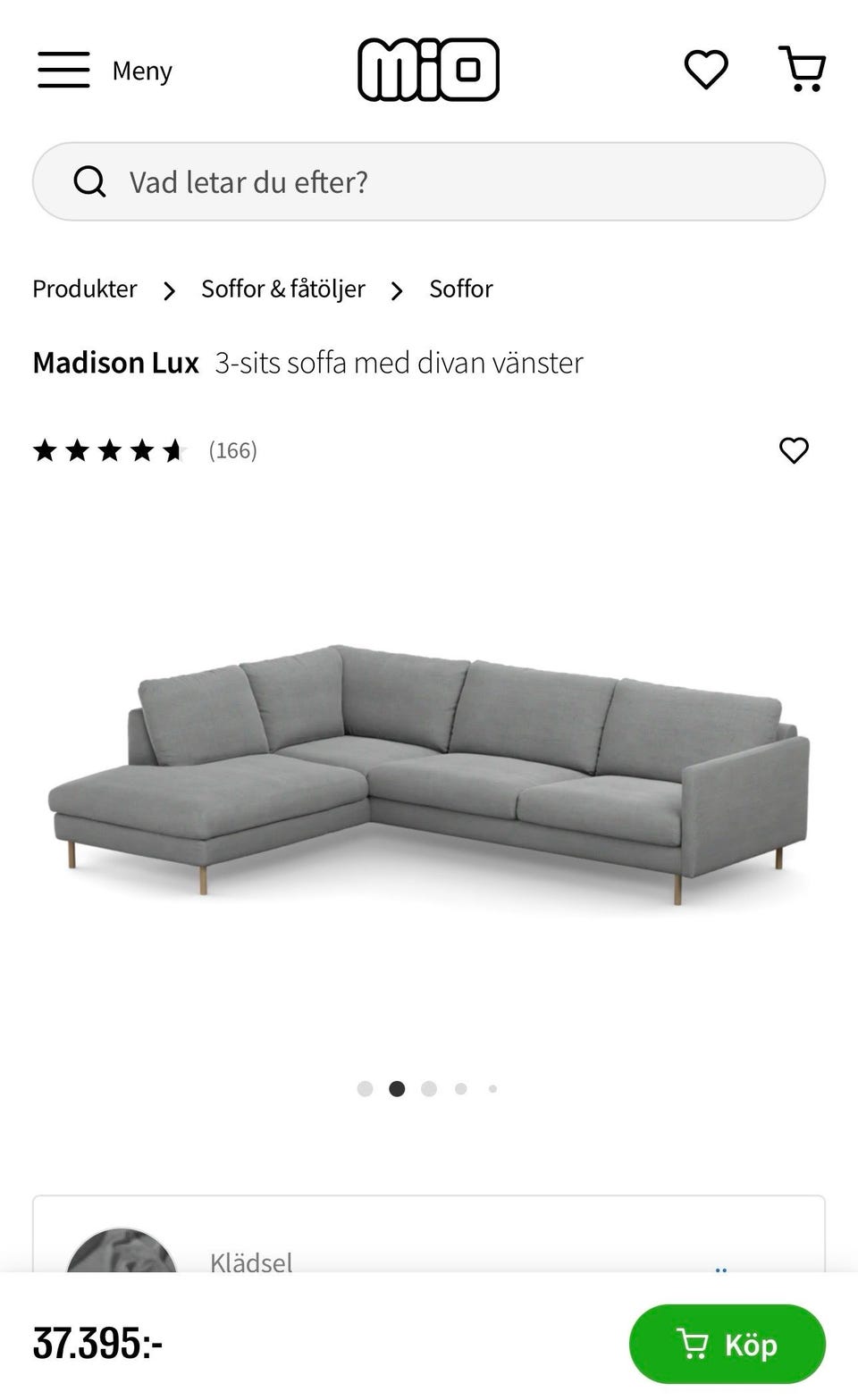Click the fifth star in the rating
858x1400 pixels.
173,450
